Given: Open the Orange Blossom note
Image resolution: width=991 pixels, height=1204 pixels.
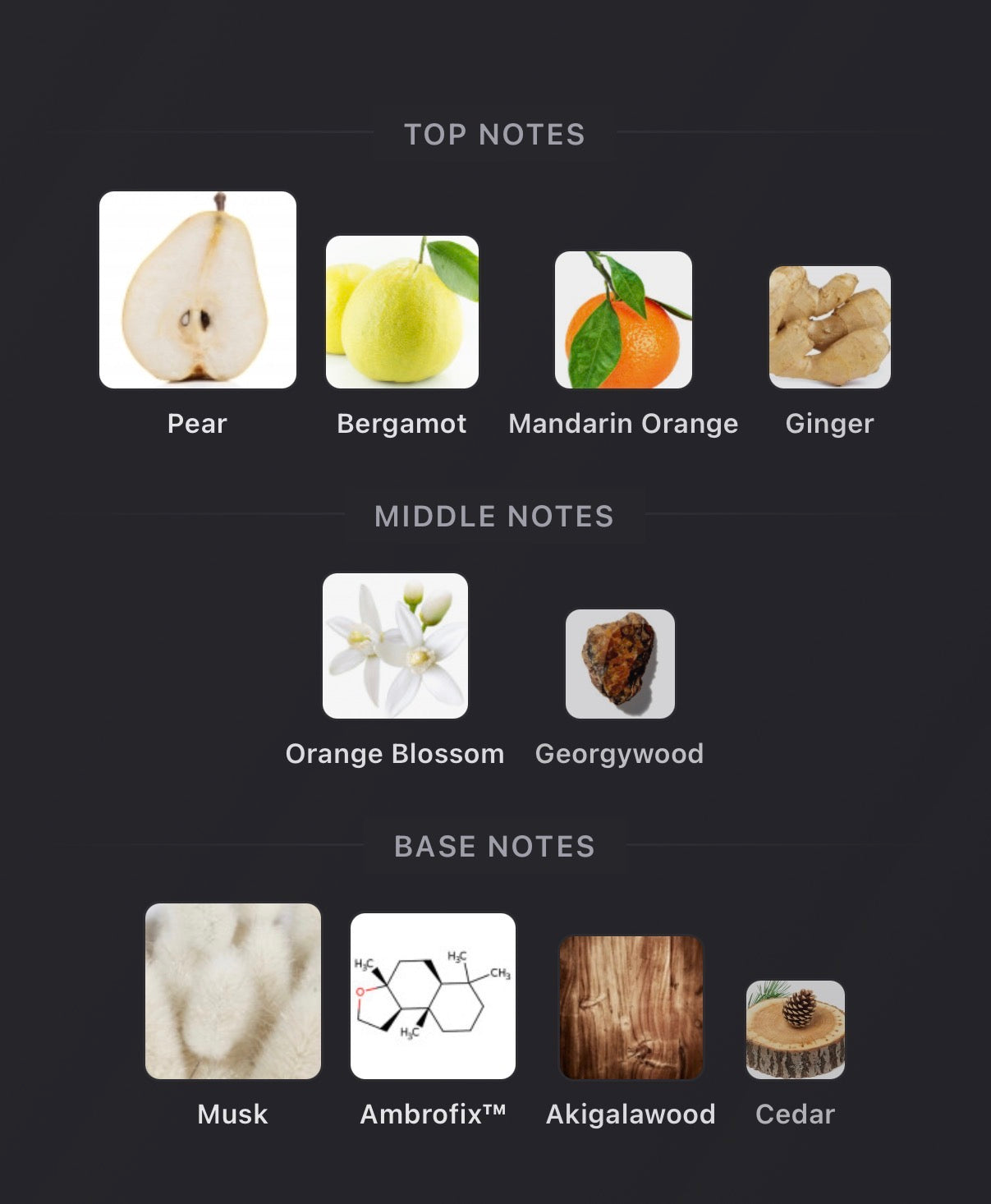Looking at the screenshot, I should pyautogui.click(x=395, y=646).
